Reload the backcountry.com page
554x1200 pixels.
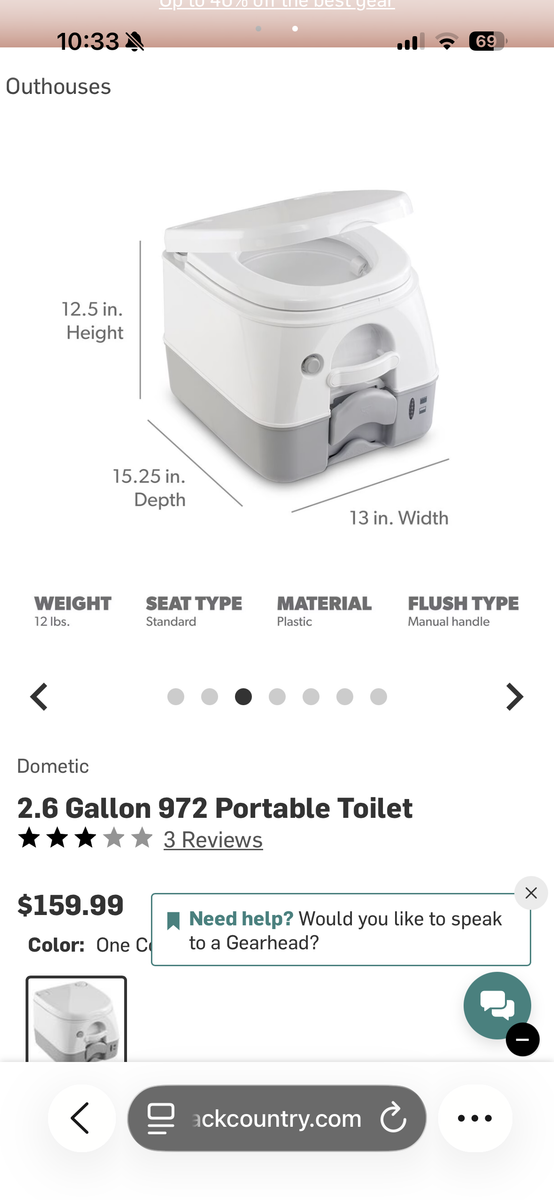pos(394,1118)
